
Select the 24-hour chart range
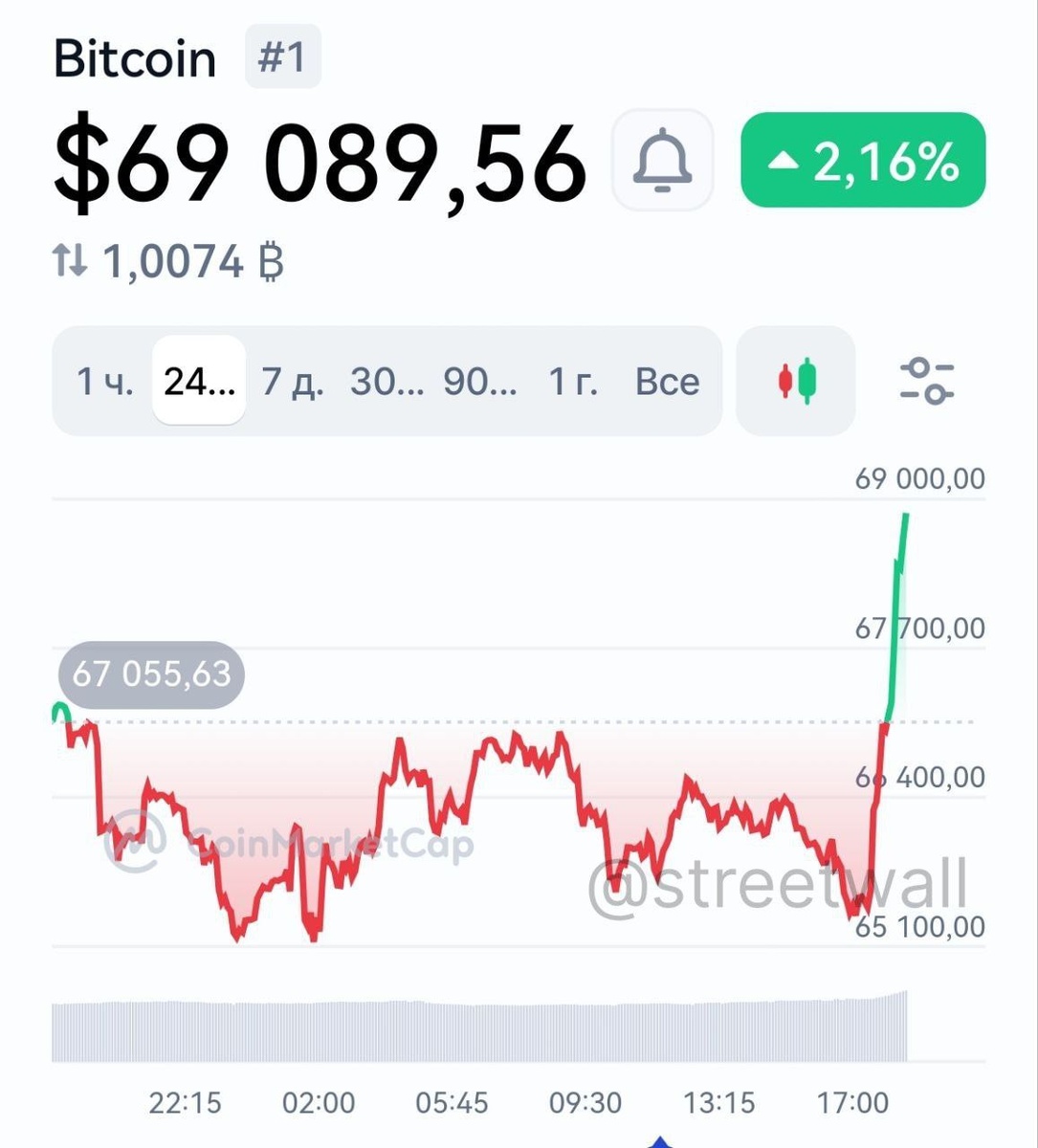199,382
